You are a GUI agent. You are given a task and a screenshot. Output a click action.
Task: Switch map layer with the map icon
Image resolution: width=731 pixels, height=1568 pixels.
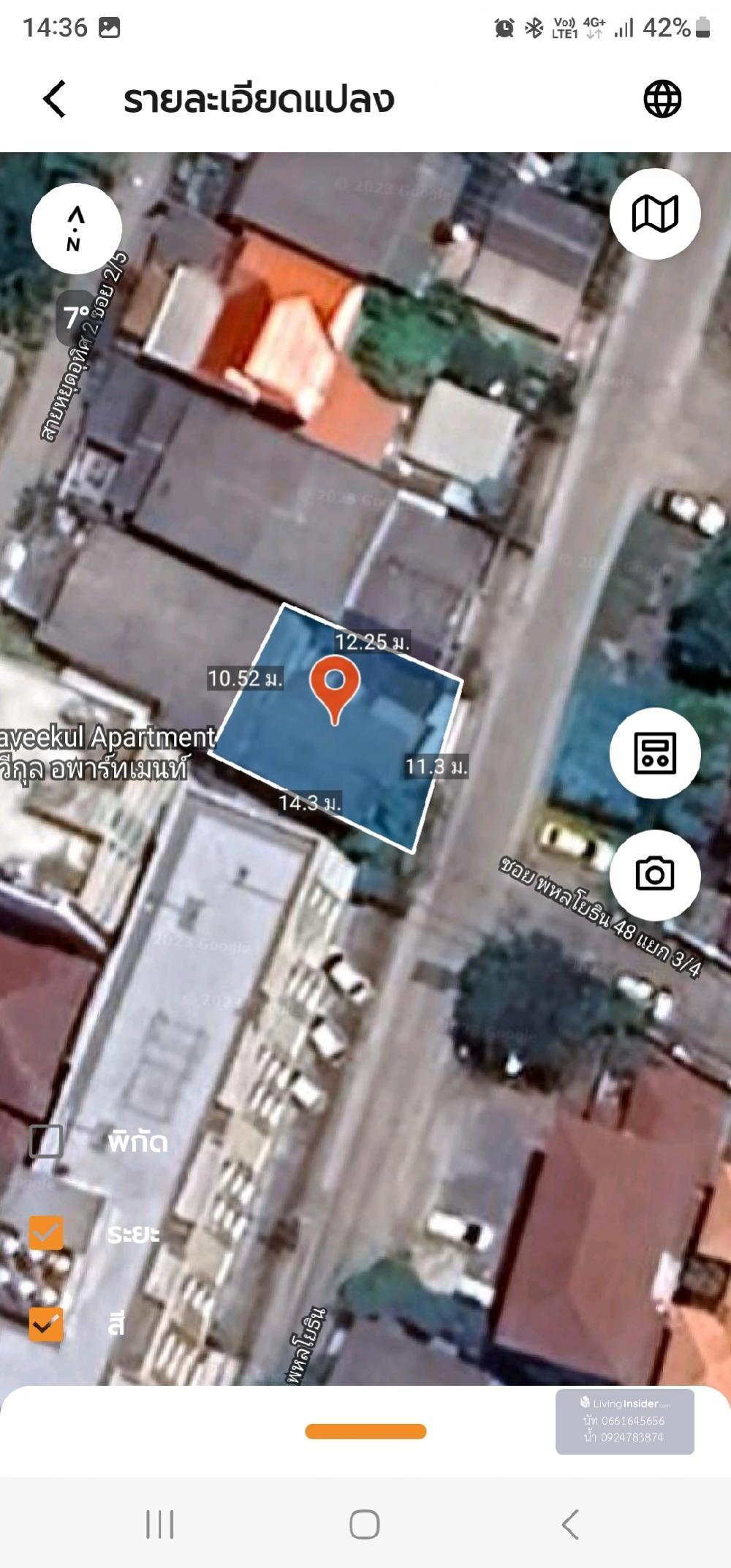(x=655, y=214)
